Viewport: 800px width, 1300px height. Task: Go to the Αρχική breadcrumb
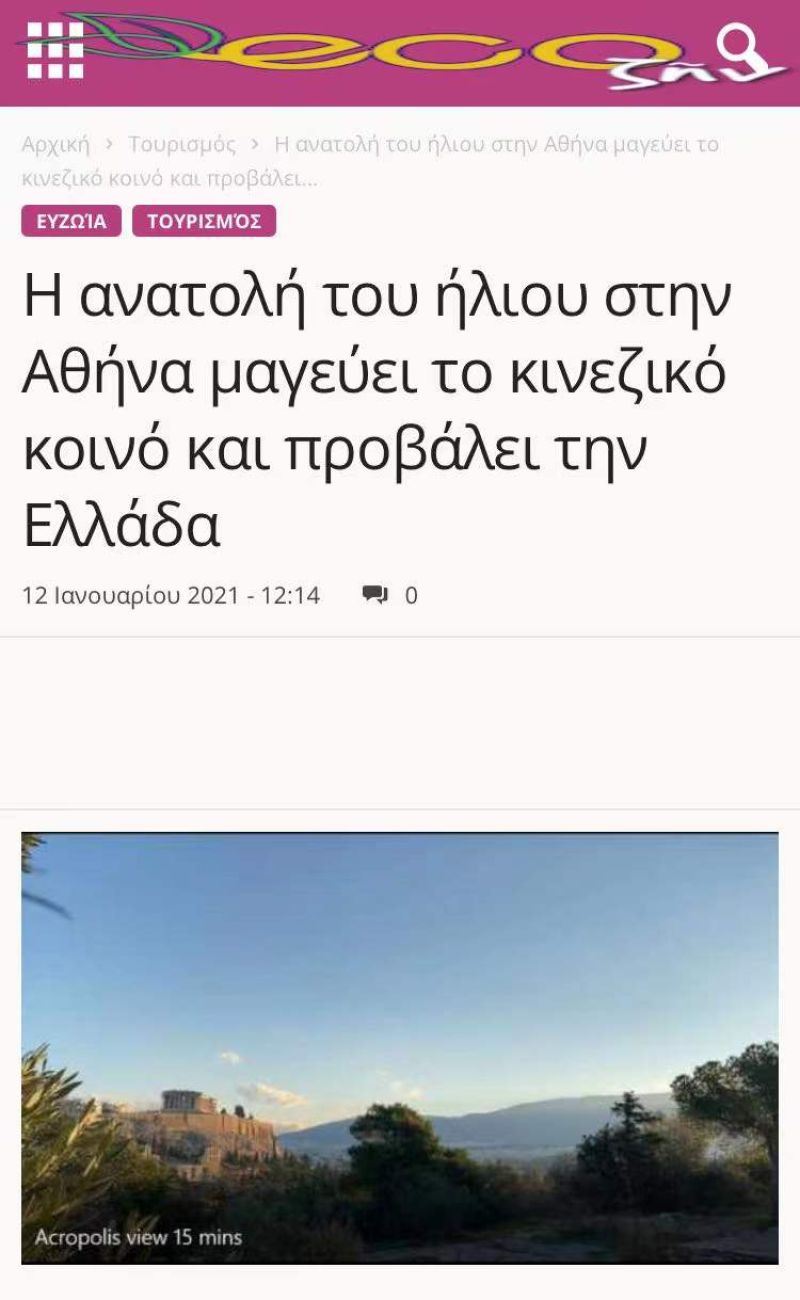(56, 145)
